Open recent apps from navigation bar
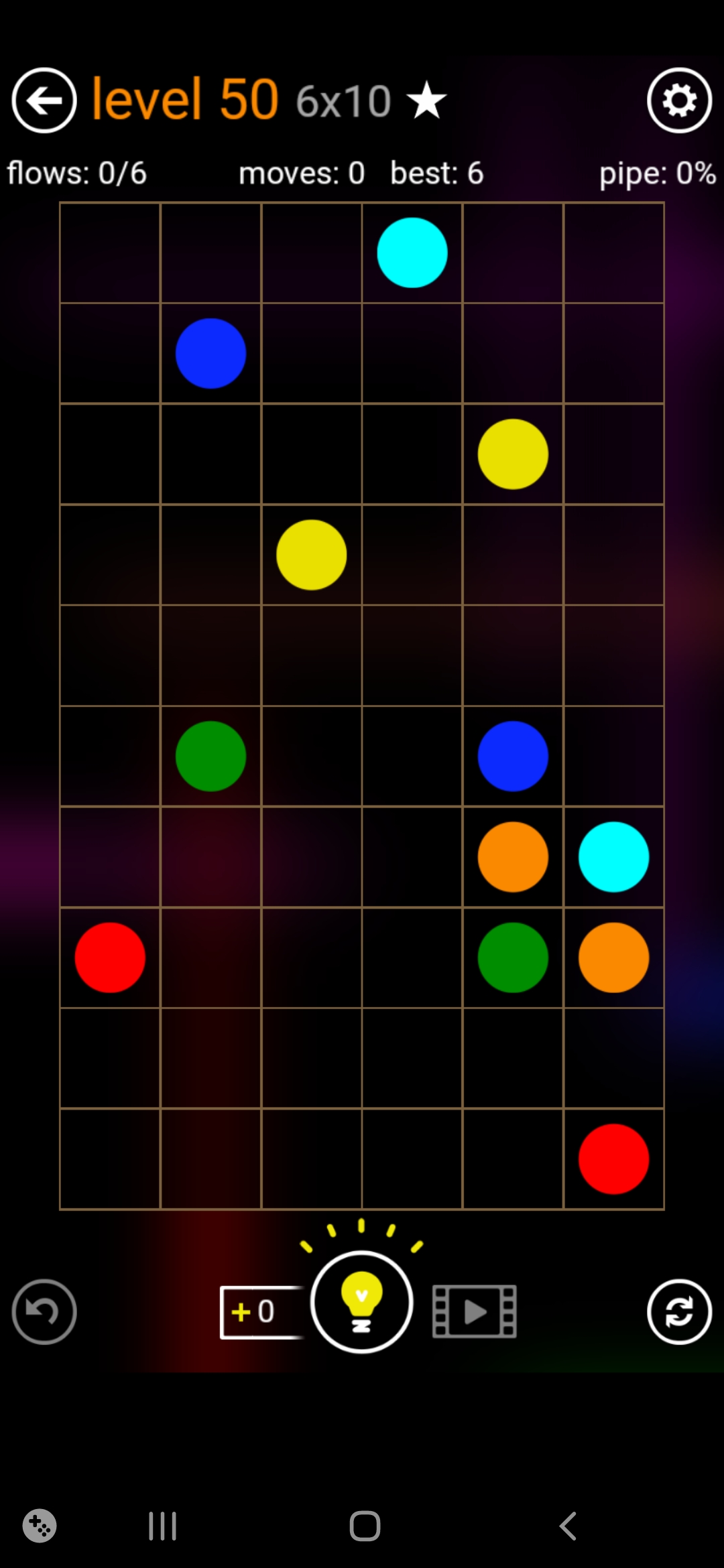Screen dimensions: 724x1568 point(162,1526)
